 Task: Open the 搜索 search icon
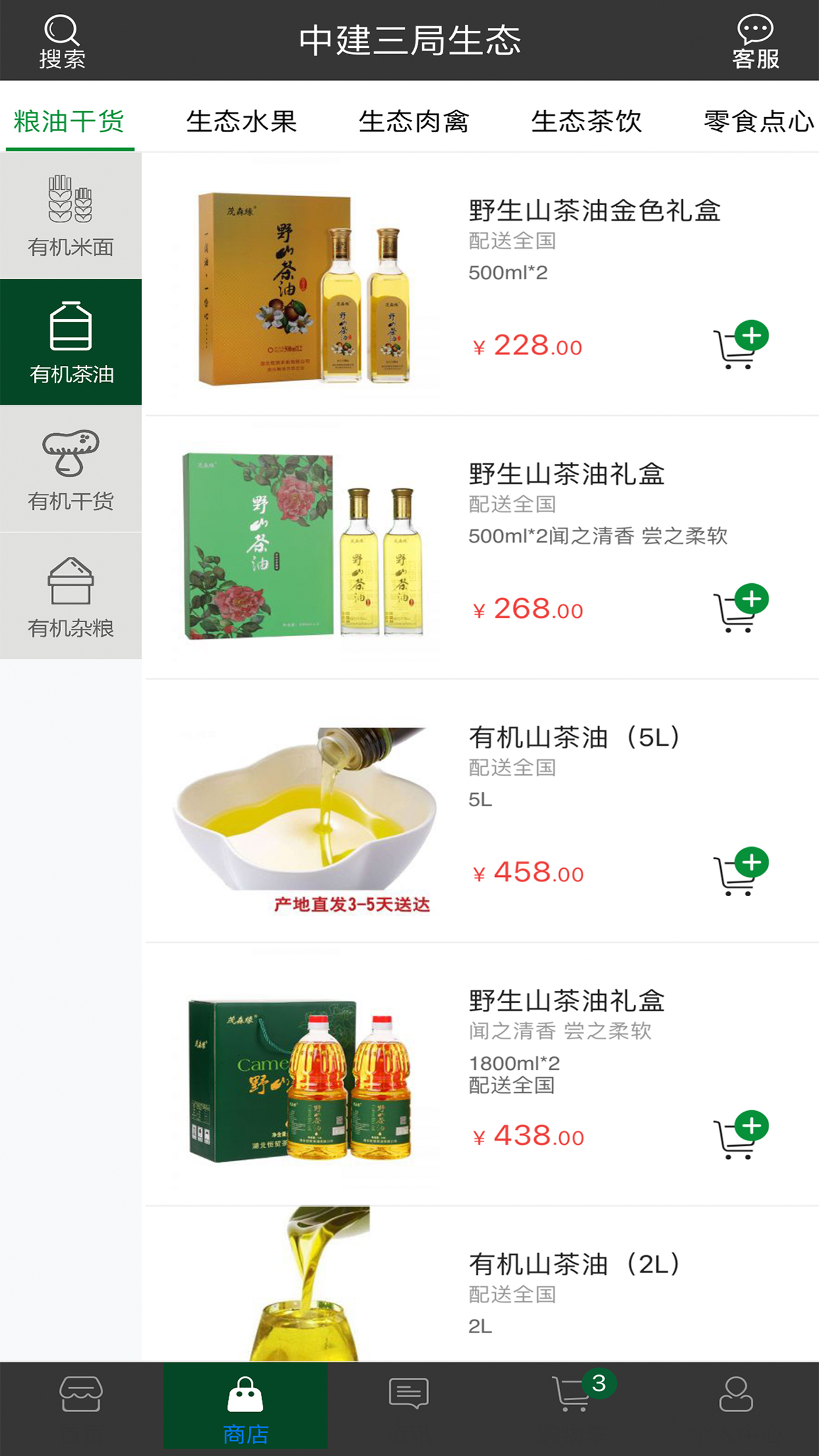click(x=62, y=41)
